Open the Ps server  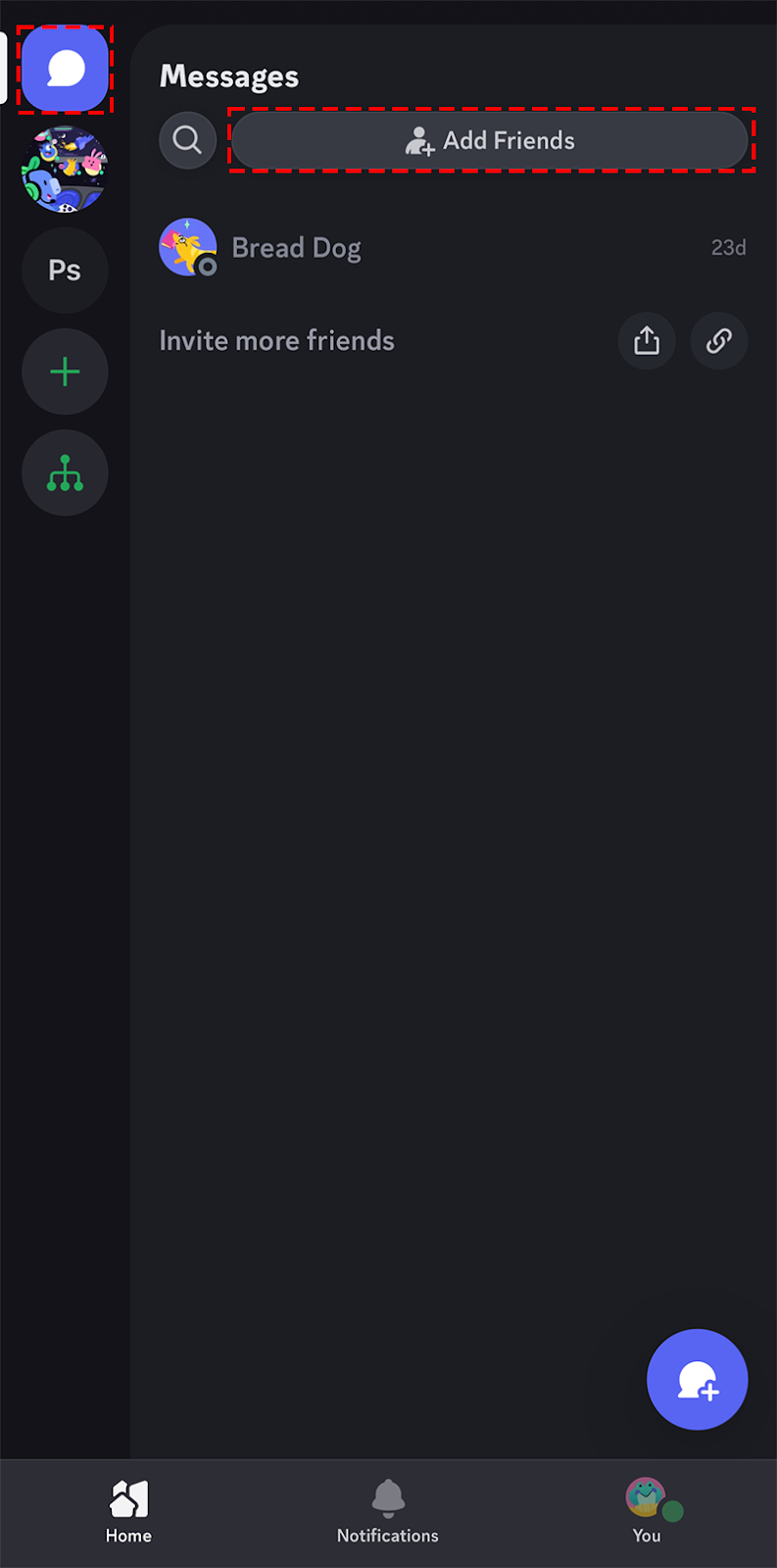tap(65, 270)
